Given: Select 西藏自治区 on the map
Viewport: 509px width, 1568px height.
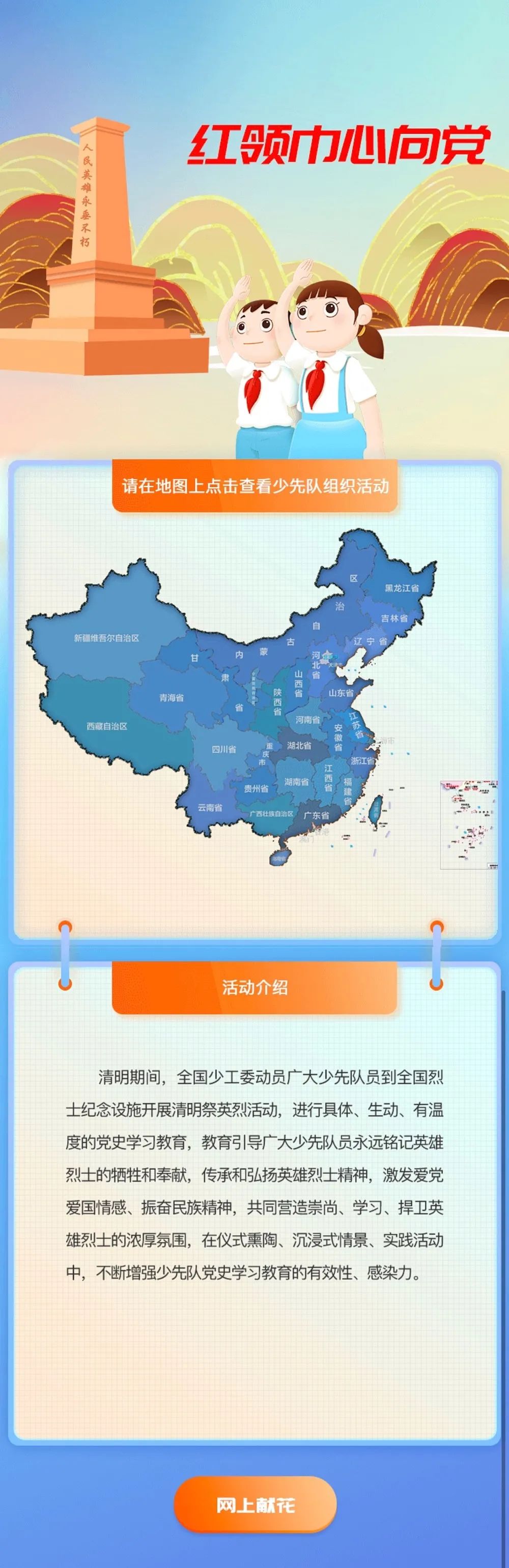Looking at the screenshot, I should (x=106, y=726).
